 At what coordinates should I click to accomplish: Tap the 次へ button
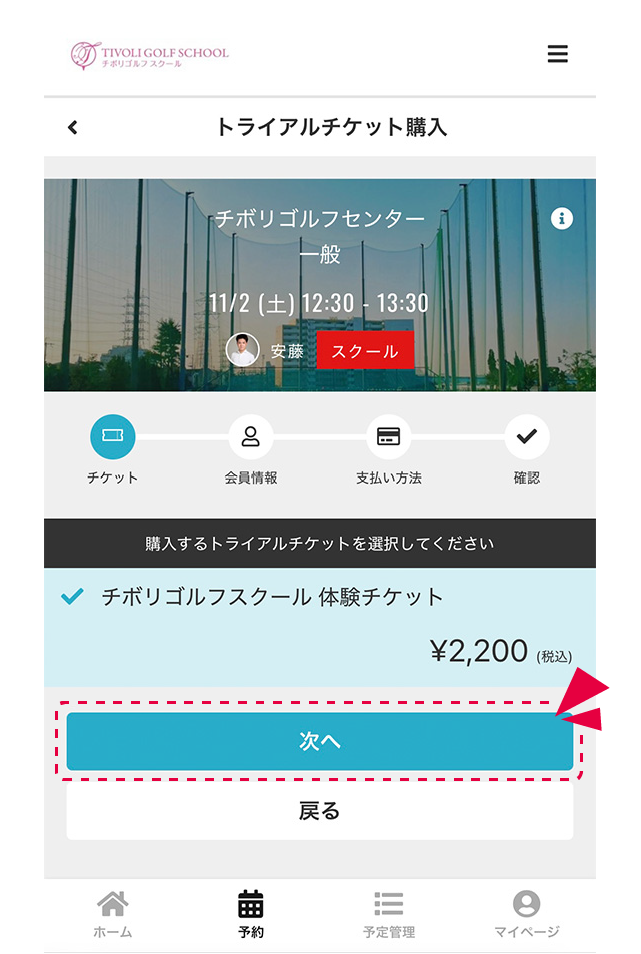click(x=320, y=741)
